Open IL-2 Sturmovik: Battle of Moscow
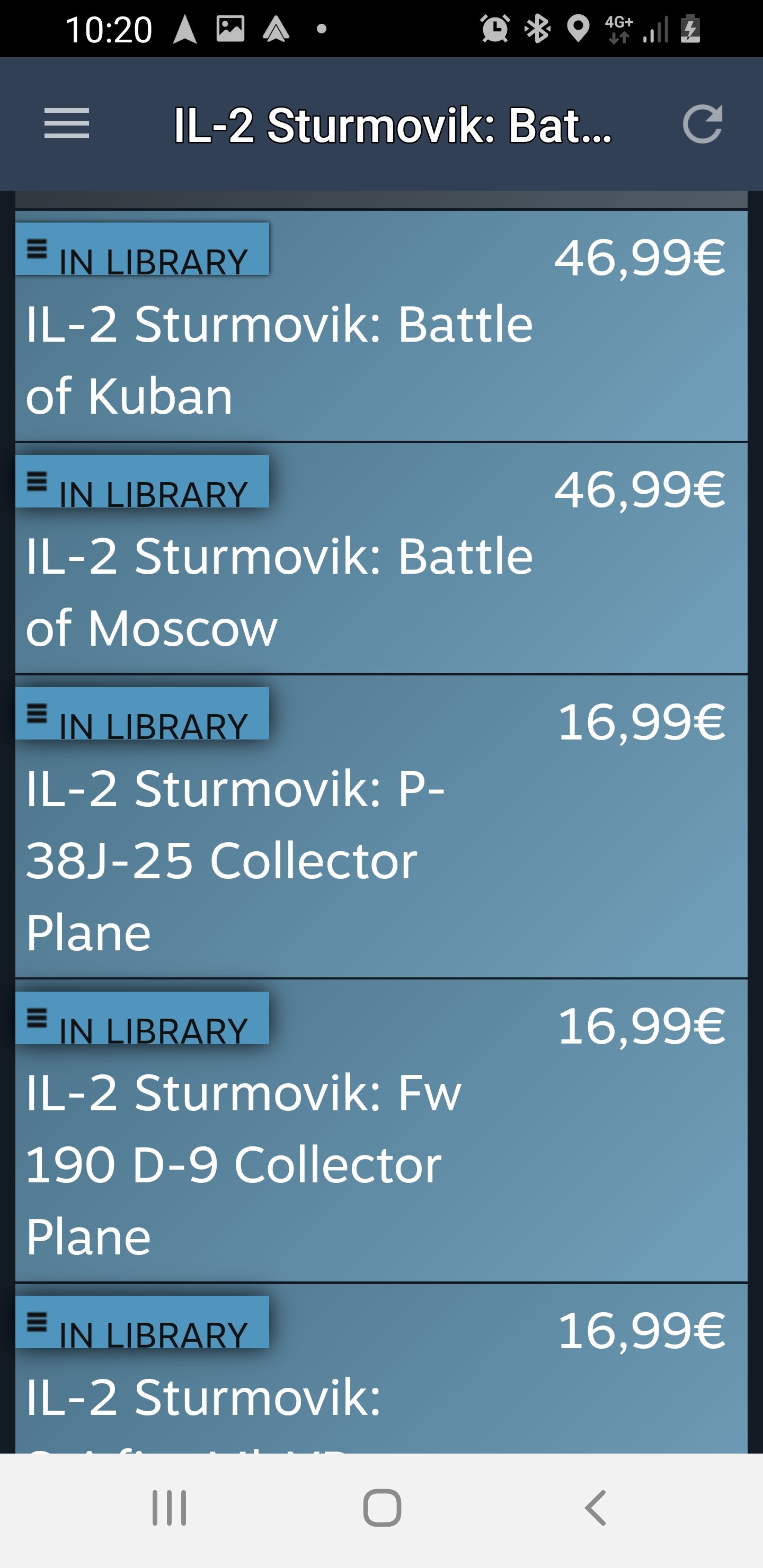763x1568 pixels. pyautogui.click(x=381, y=558)
